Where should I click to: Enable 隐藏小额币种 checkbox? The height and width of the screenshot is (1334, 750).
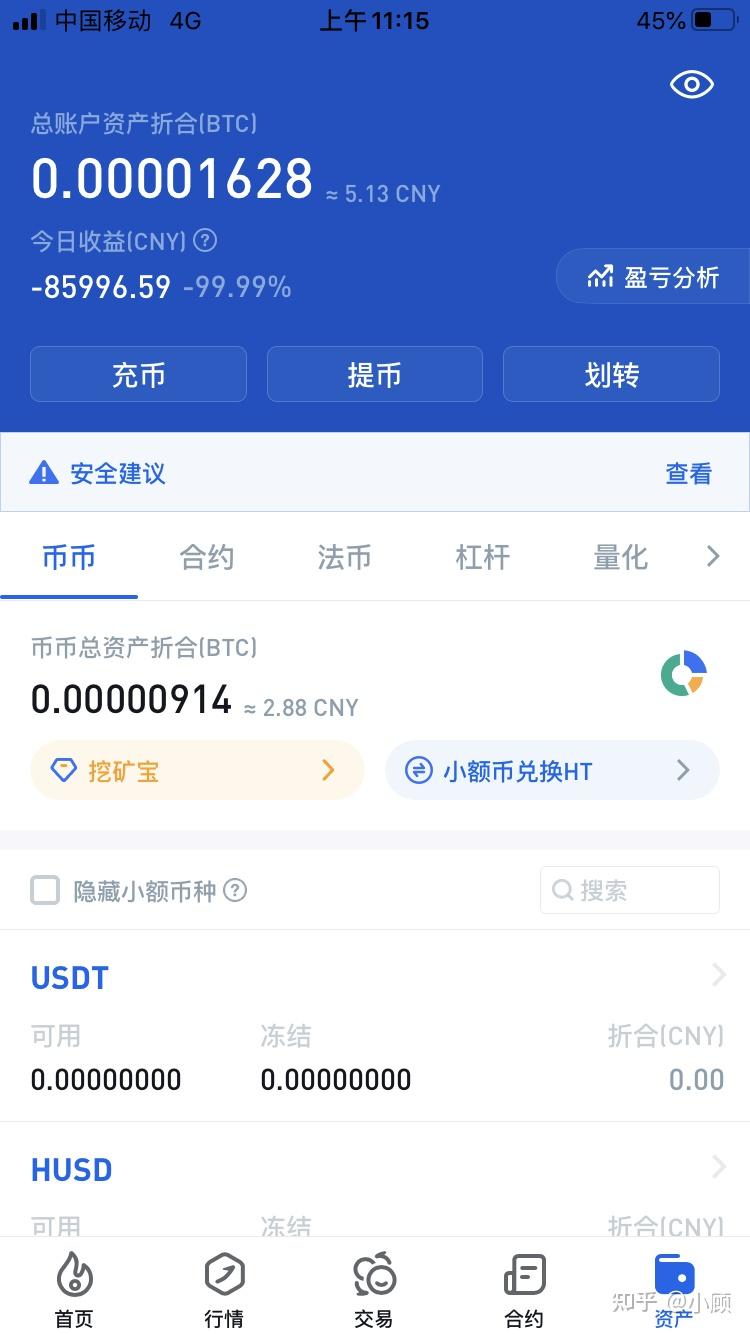click(44, 890)
